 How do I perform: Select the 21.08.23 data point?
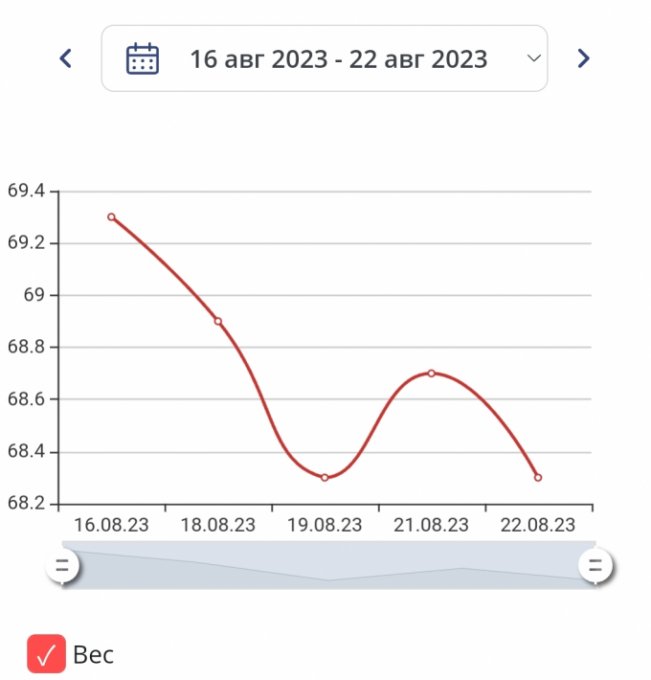(x=431, y=373)
